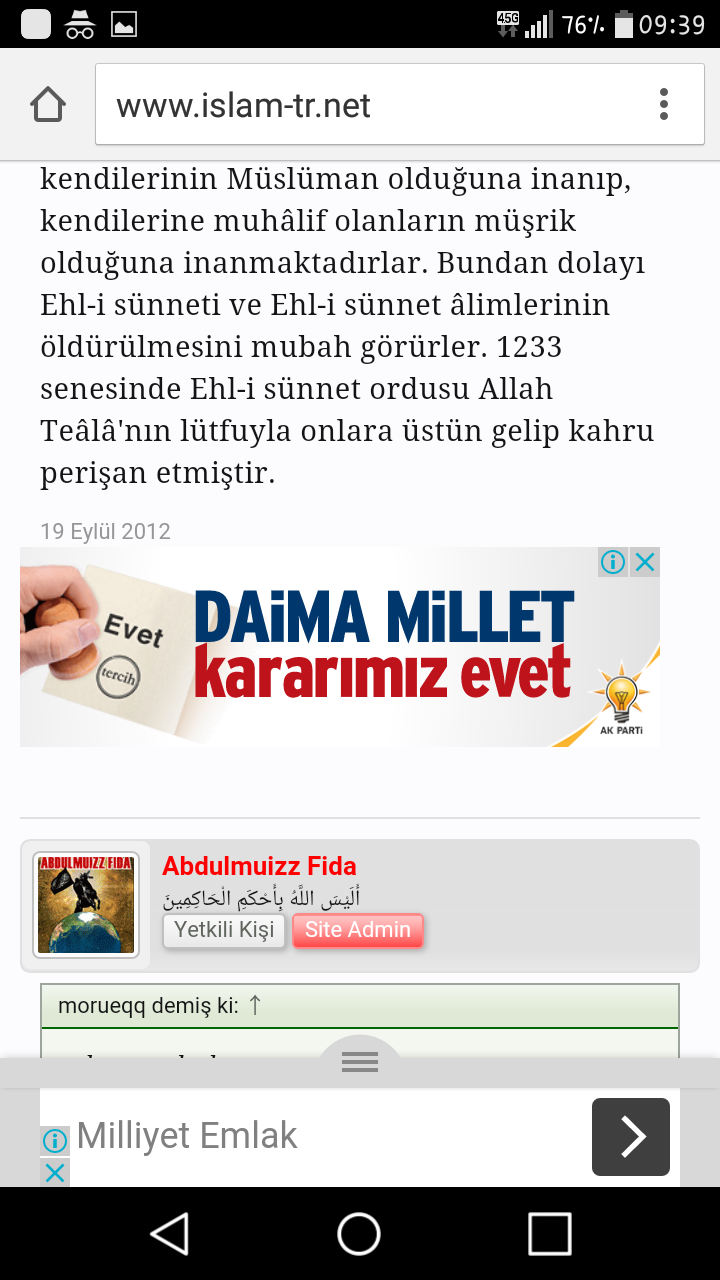Open Abdulmuizz Fida's profile name link
720x1280 pixels.
[x=259, y=866]
